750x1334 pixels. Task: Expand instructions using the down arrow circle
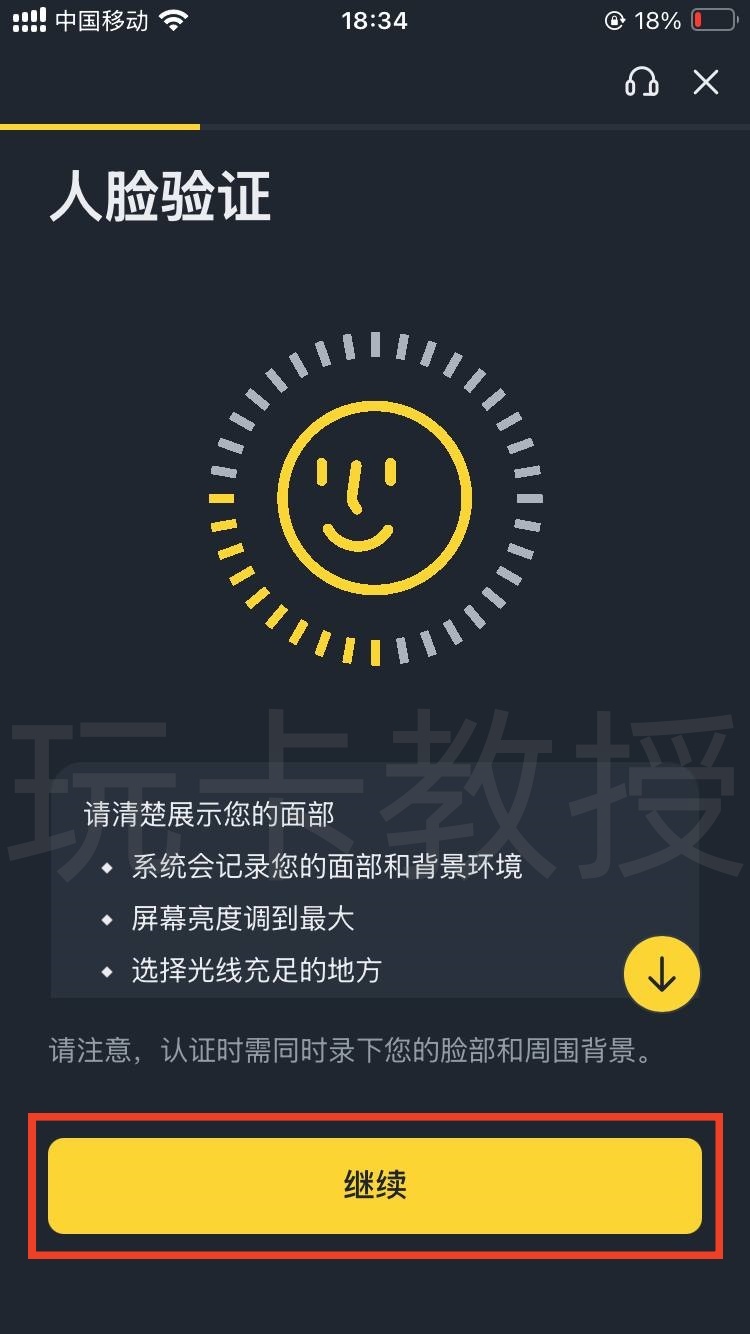click(x=662, y=973)
